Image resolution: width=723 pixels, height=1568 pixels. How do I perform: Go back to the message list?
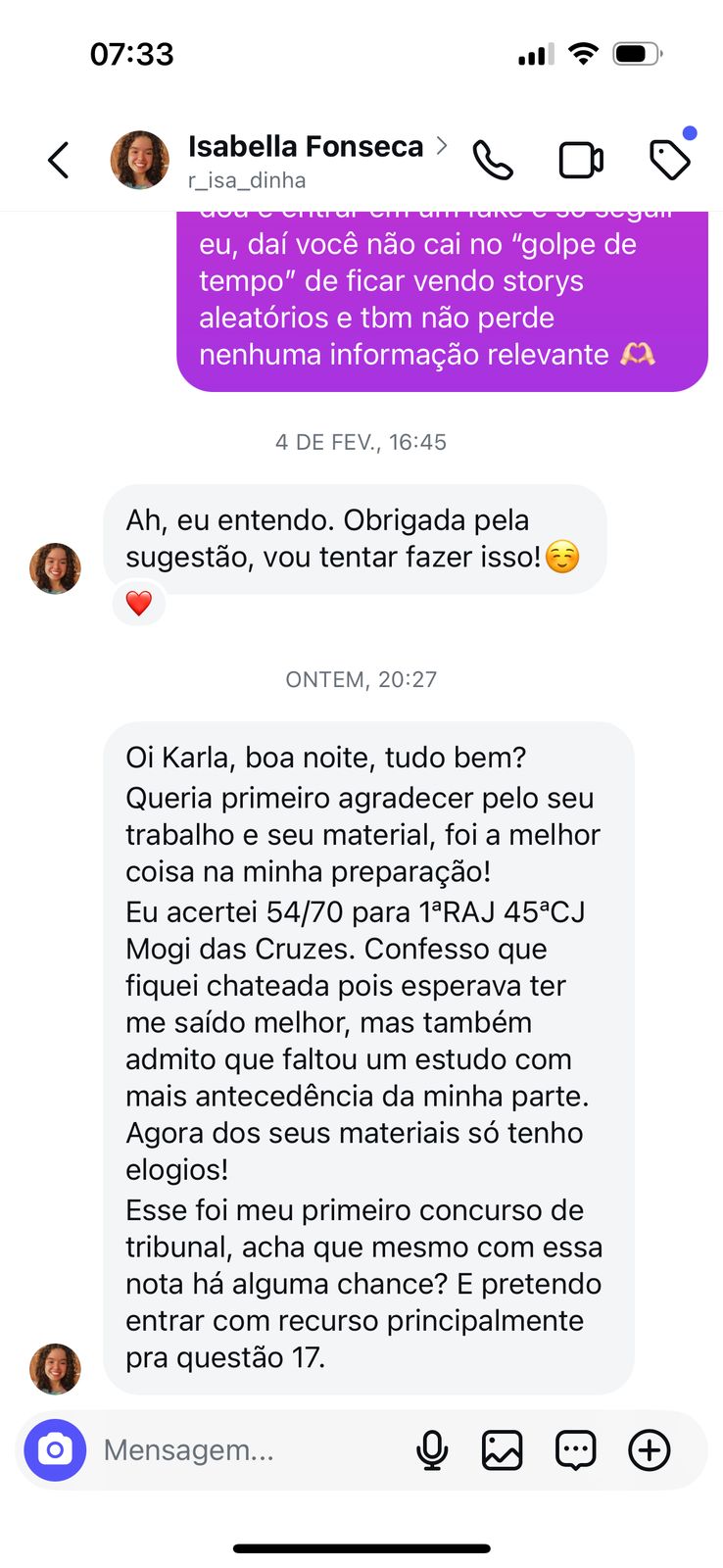pyautogui.click(x=59, y=160)
